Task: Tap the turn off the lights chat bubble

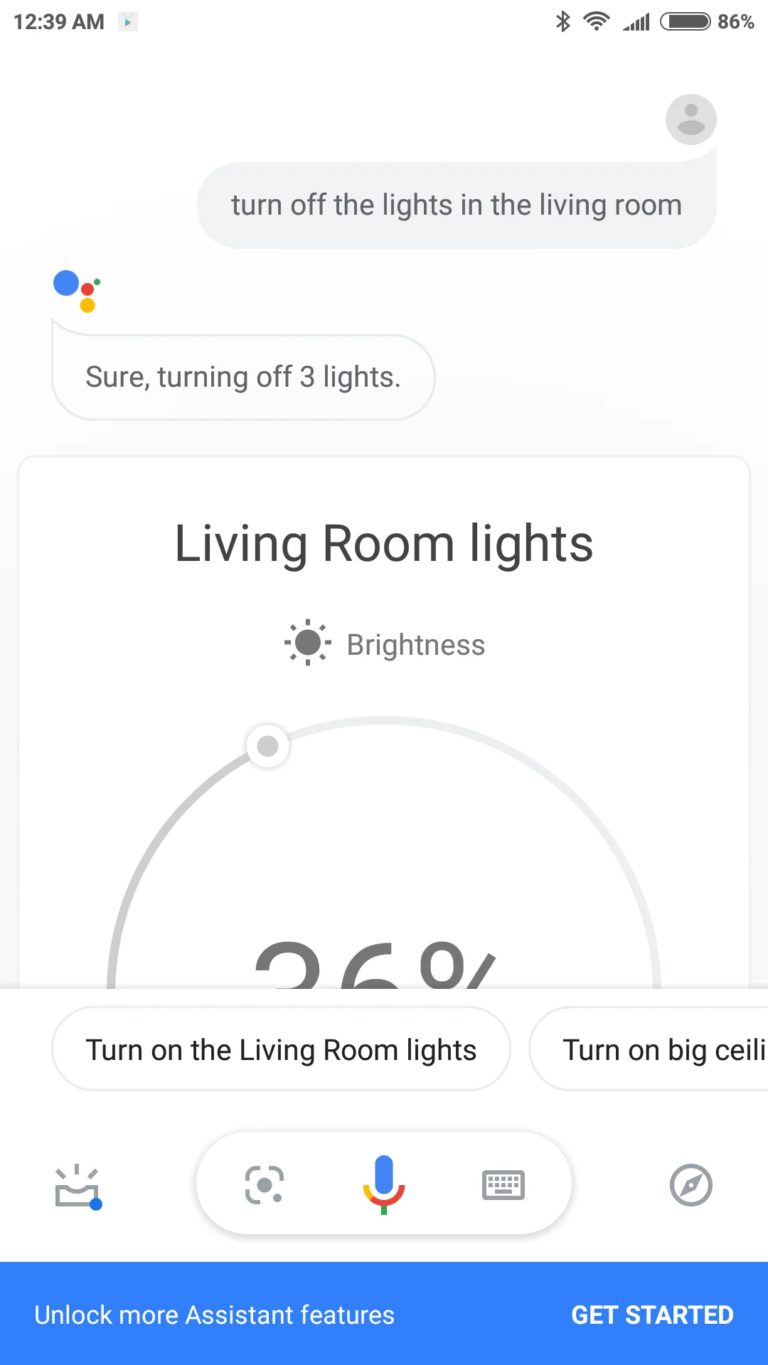Action: [x=456, y=204]
